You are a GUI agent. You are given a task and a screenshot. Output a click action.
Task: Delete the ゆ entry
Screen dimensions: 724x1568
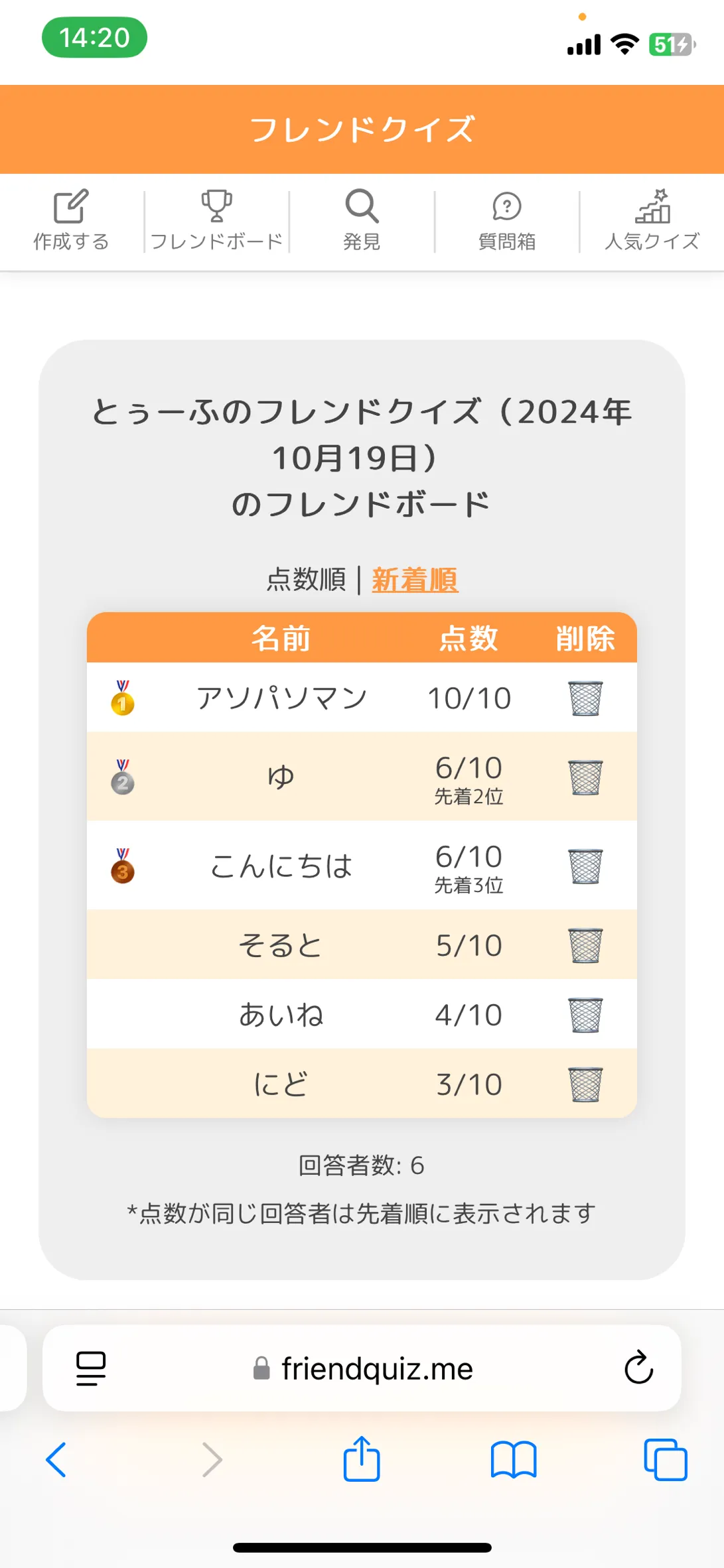pyautogui.click(x=585, y=777)
